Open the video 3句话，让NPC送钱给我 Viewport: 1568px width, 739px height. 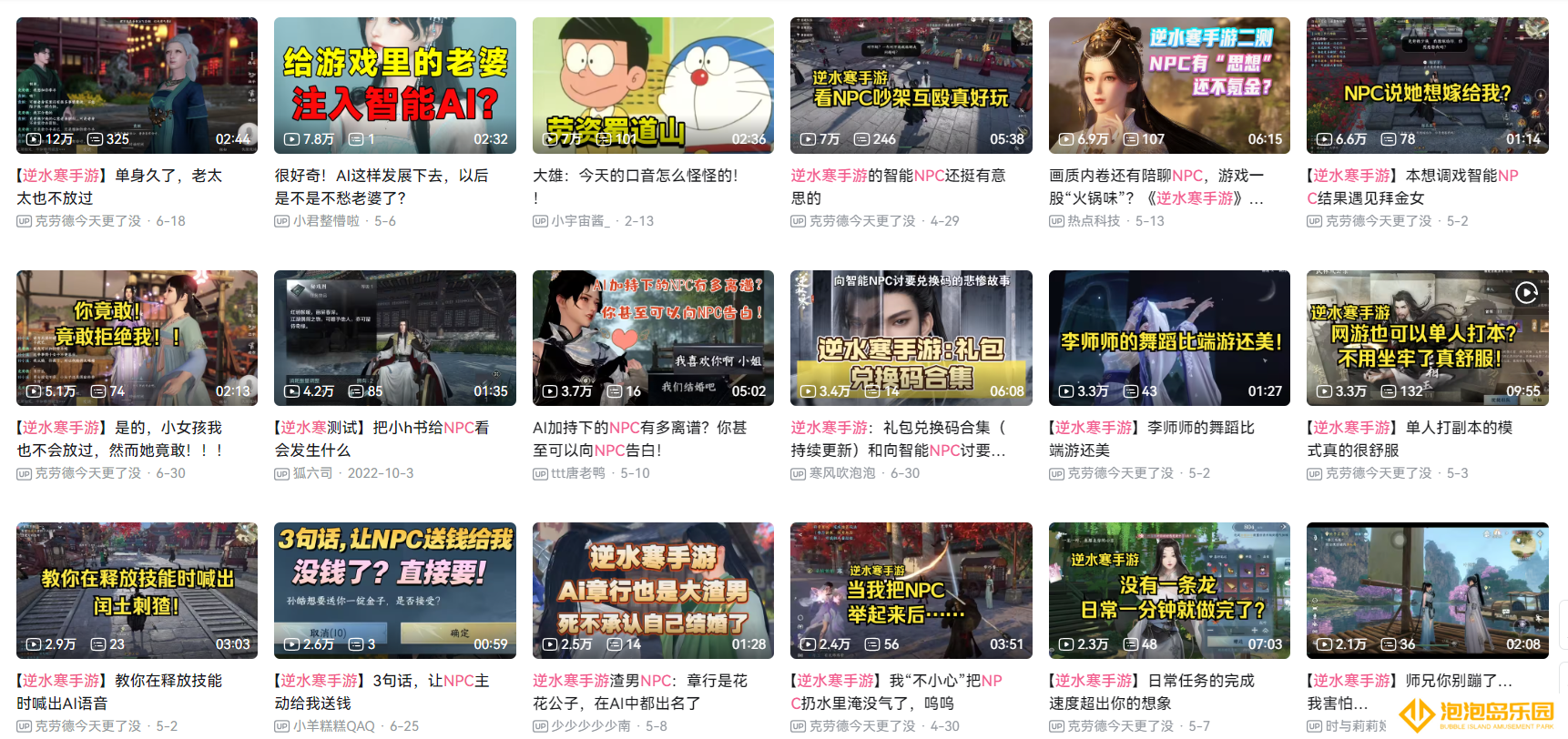point(394,590)
